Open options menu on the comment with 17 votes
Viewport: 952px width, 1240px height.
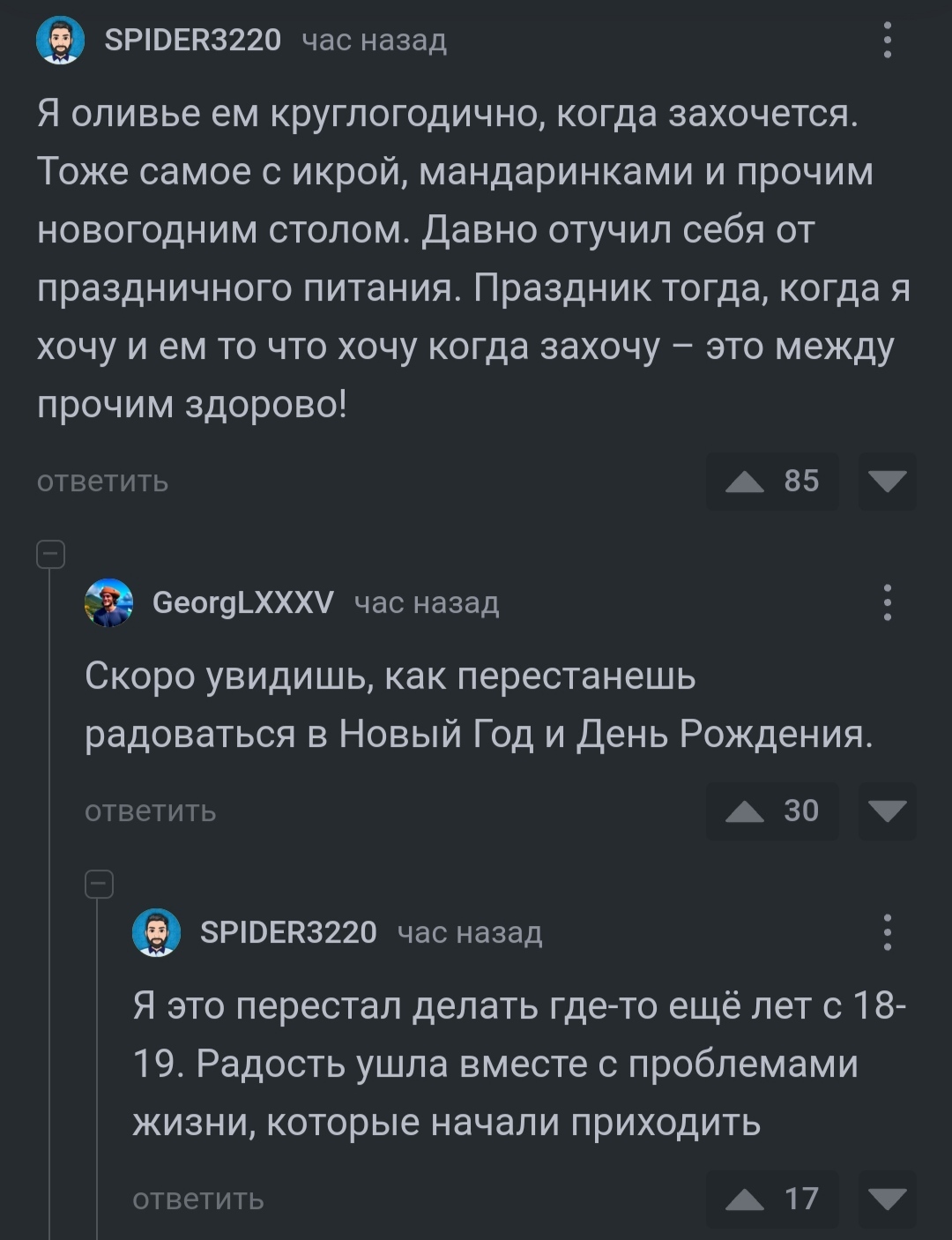click(x=887, y=932)
